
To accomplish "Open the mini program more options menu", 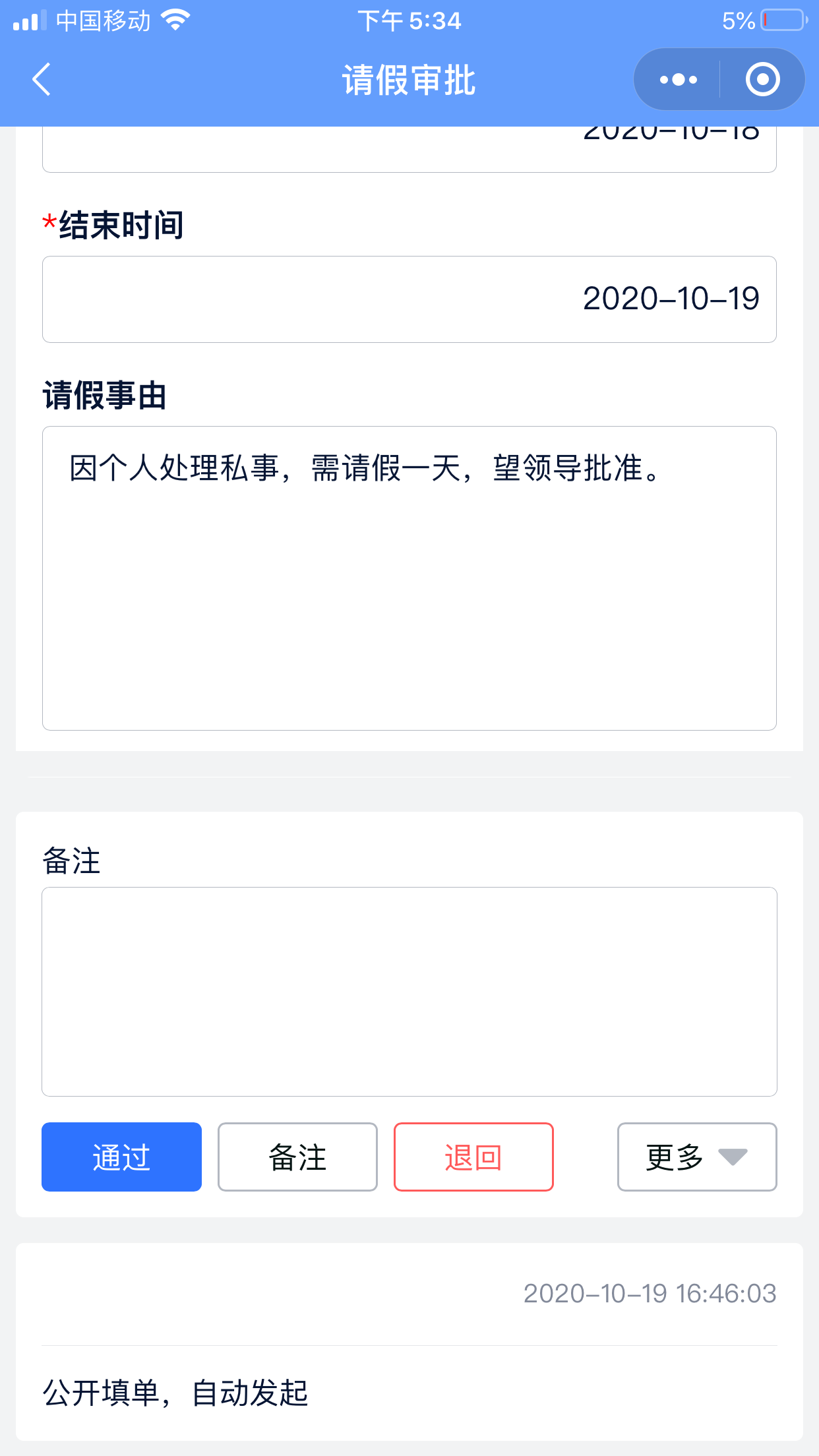I will click(x=678, y=80).
